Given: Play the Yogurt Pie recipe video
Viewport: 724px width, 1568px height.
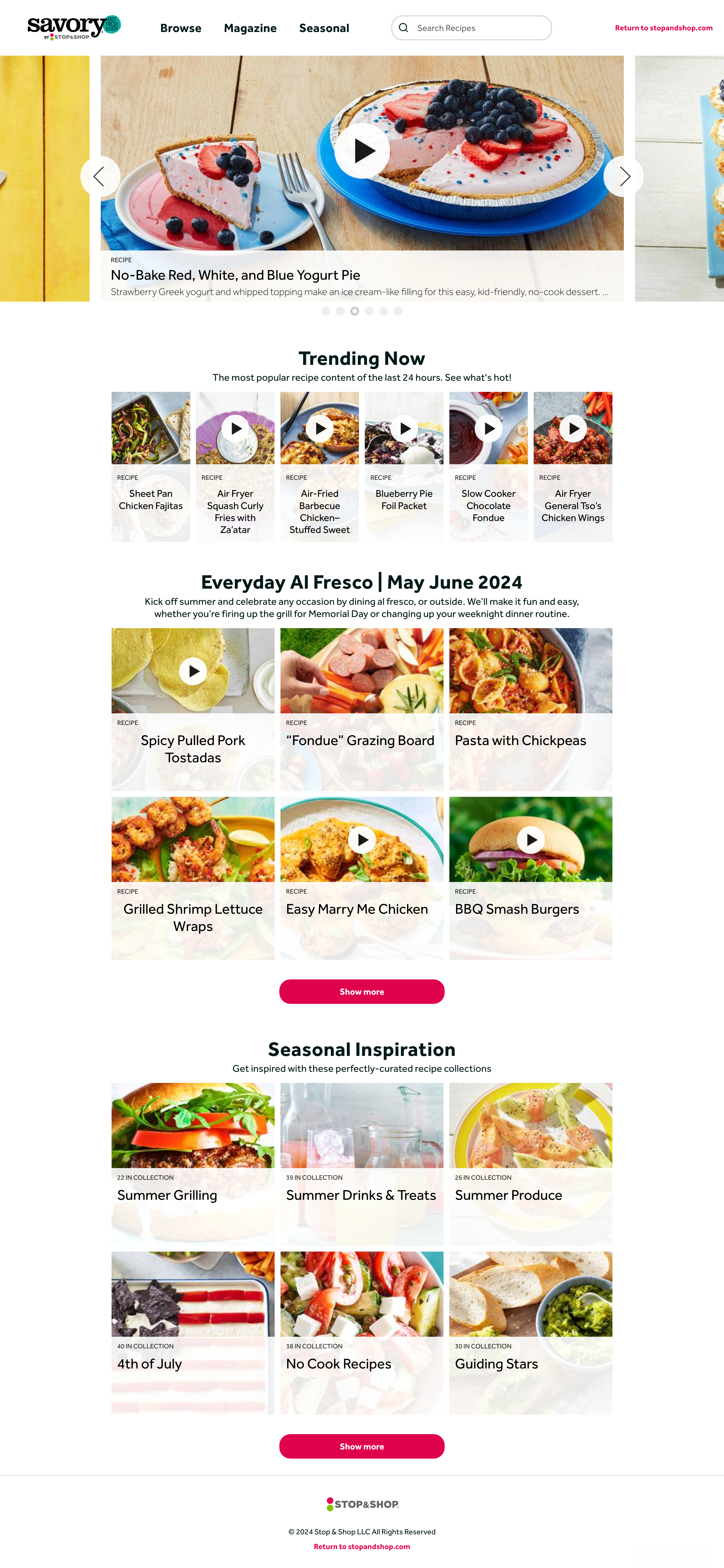Looking at the screenshot, I should 362,151.
